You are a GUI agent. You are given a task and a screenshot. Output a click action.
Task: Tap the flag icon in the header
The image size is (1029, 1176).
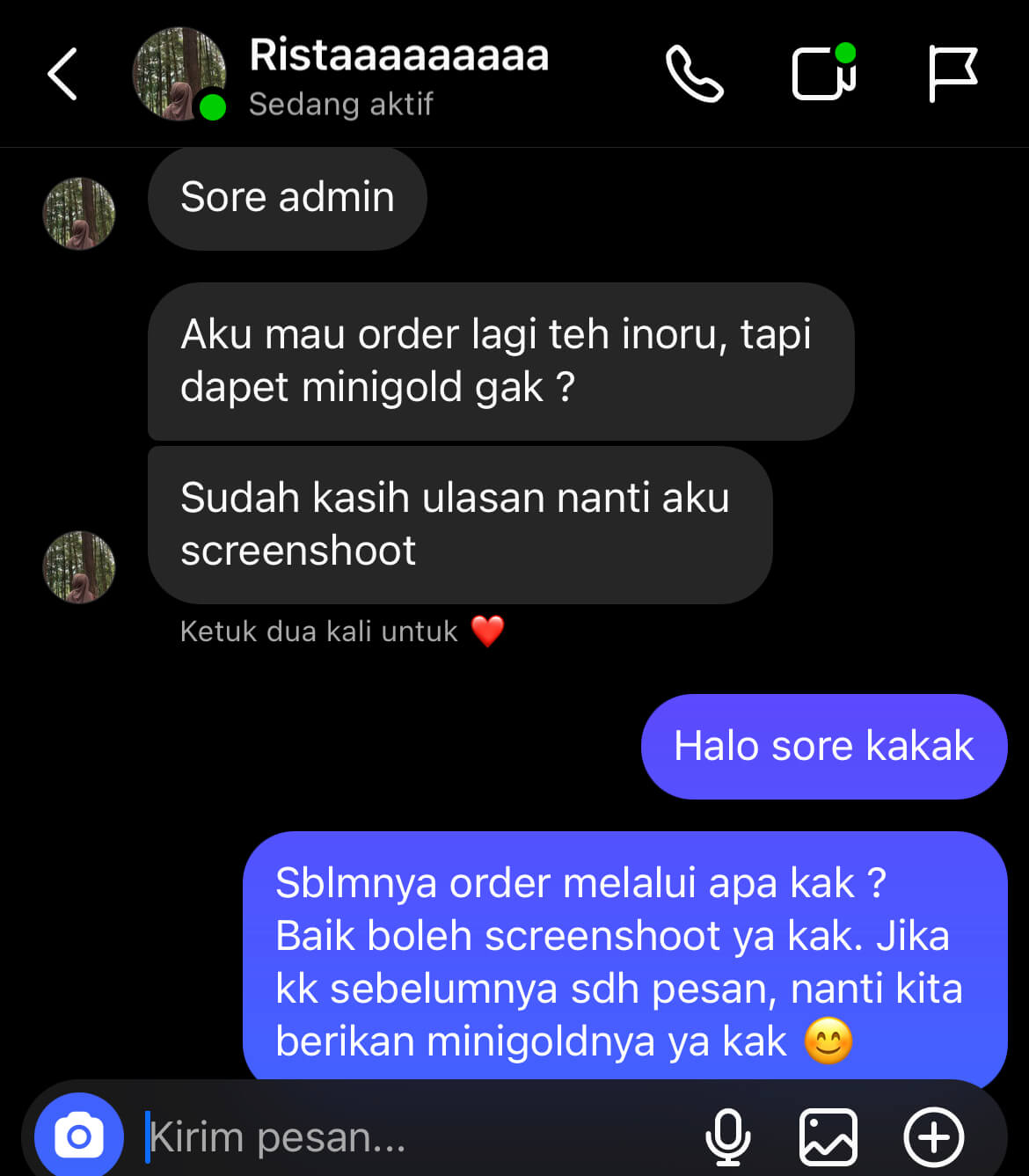[952, 74]
